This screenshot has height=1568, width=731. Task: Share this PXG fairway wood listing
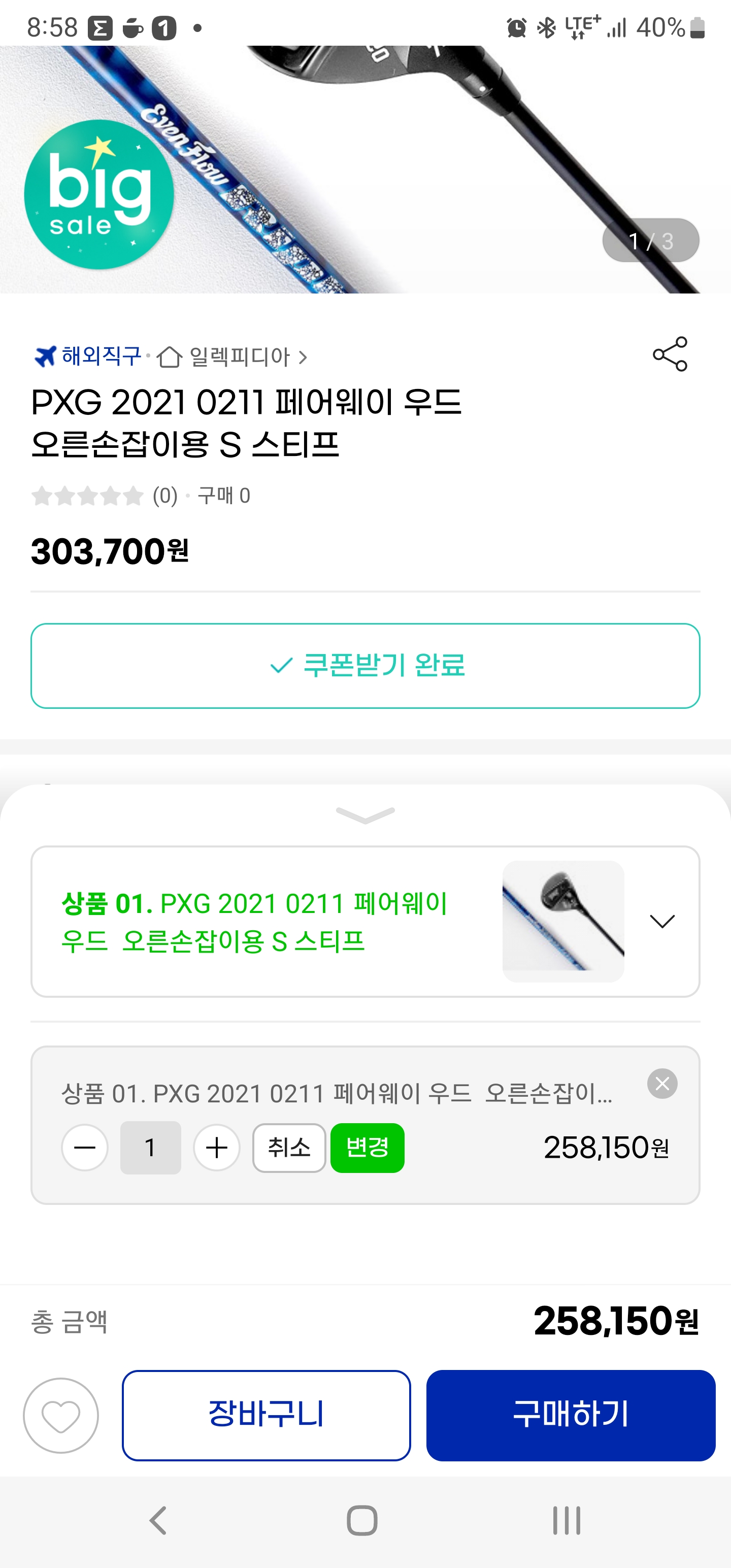670,354
